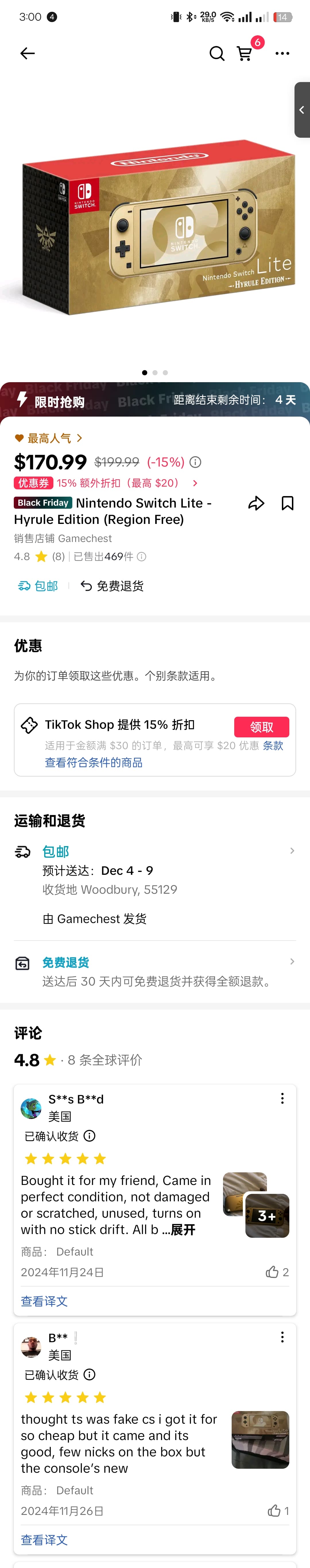Share this Nintendo Switch Lite product

click(256, 503)
